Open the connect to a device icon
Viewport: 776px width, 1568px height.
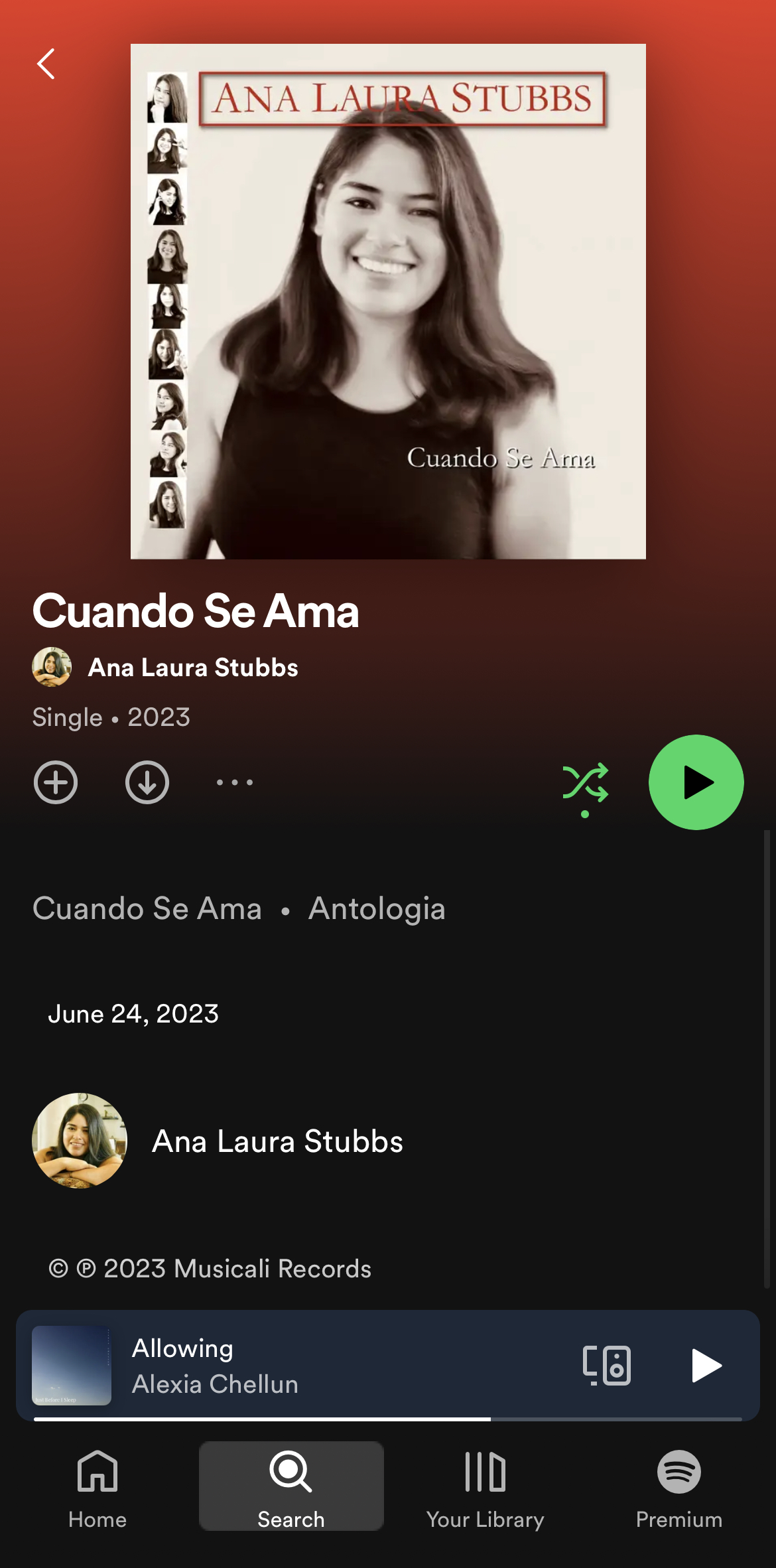[x=606, y=1366]
